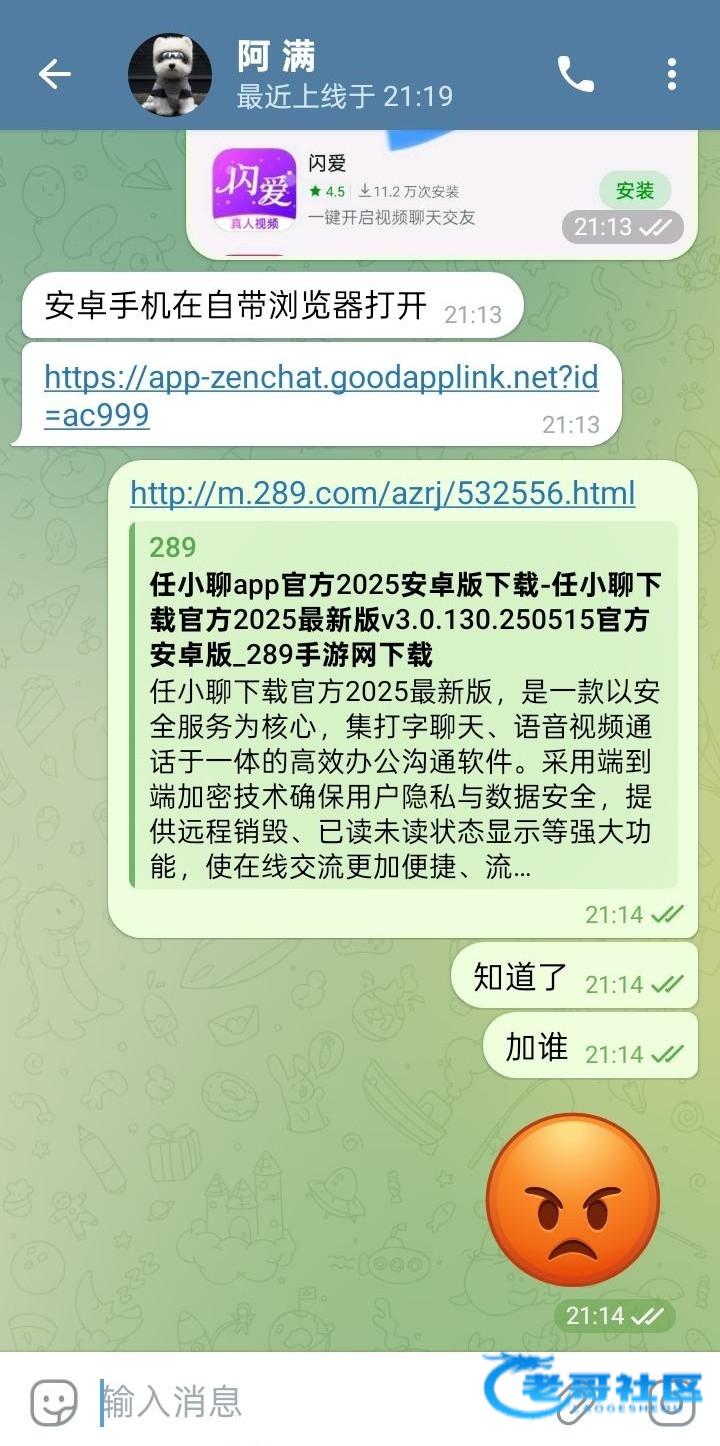Open the m.289.com link
Screen dimensions: 720x1446
(382, 493)
